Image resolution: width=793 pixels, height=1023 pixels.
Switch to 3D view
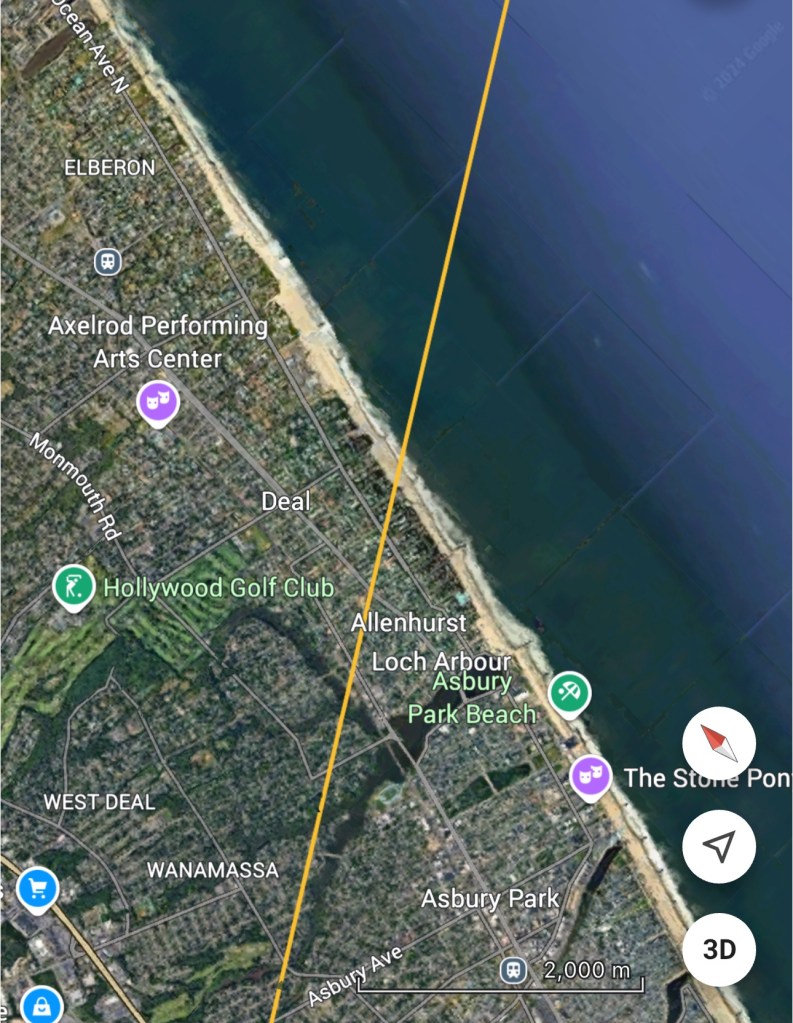point(718,949)
